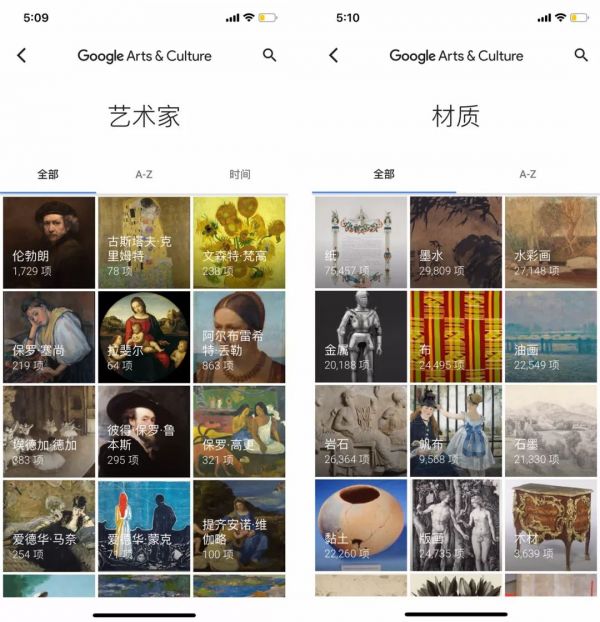Screen dimensions: 600x622
Task: Go back from the 材质 page
Action: pyautogui.click(x=334, y=56)
